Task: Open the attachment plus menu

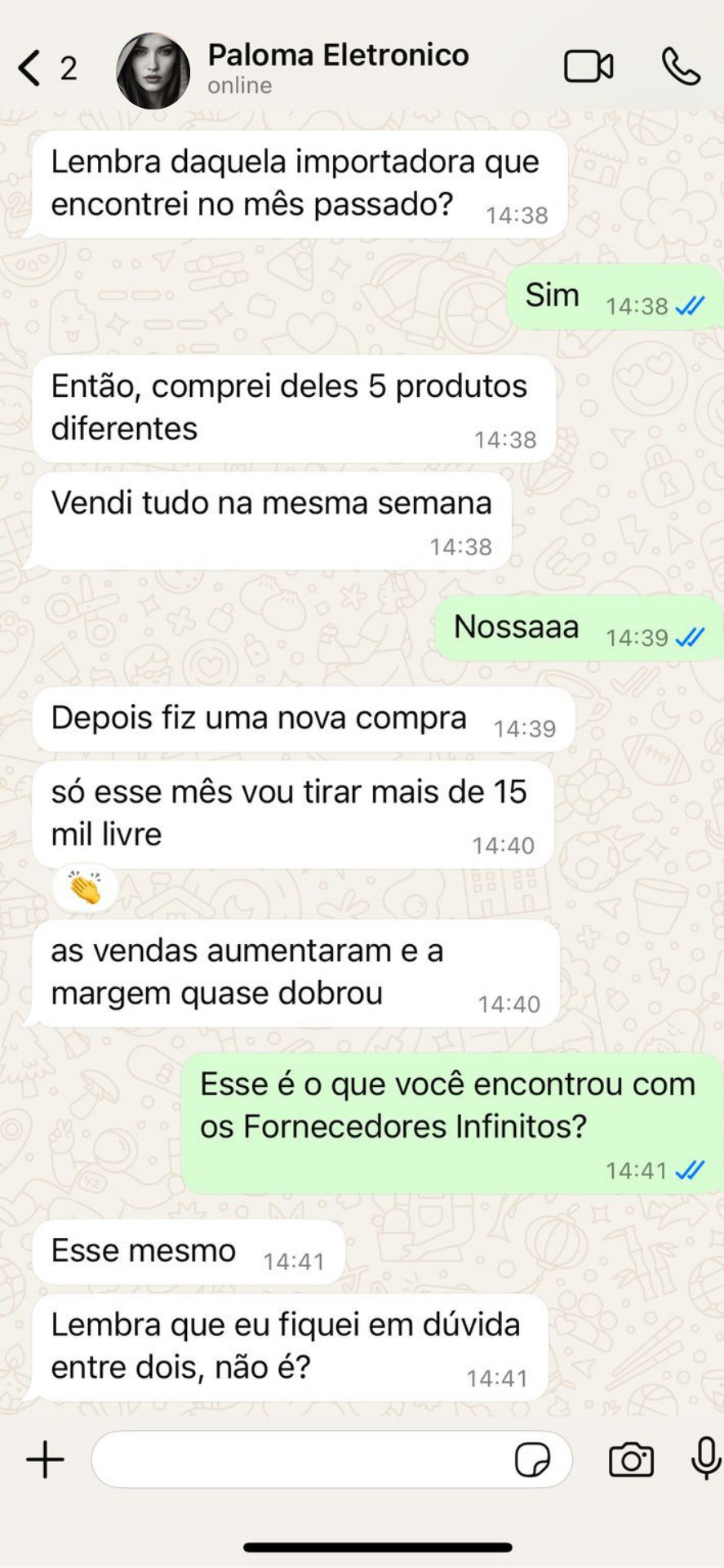Action: click(45, 1459)
